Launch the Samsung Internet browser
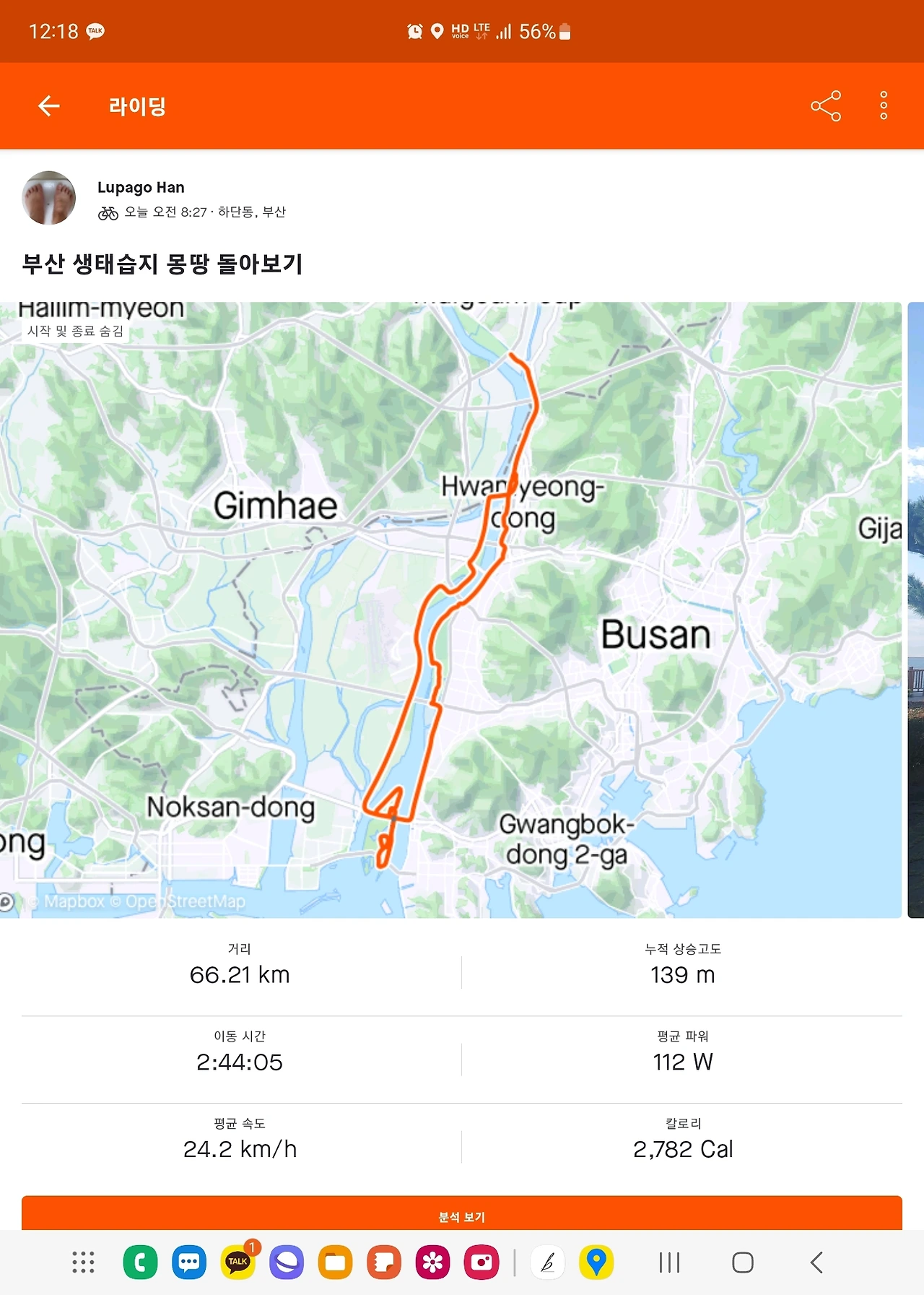This screenshot has height=1295, width=924. tap(287, 1262)
